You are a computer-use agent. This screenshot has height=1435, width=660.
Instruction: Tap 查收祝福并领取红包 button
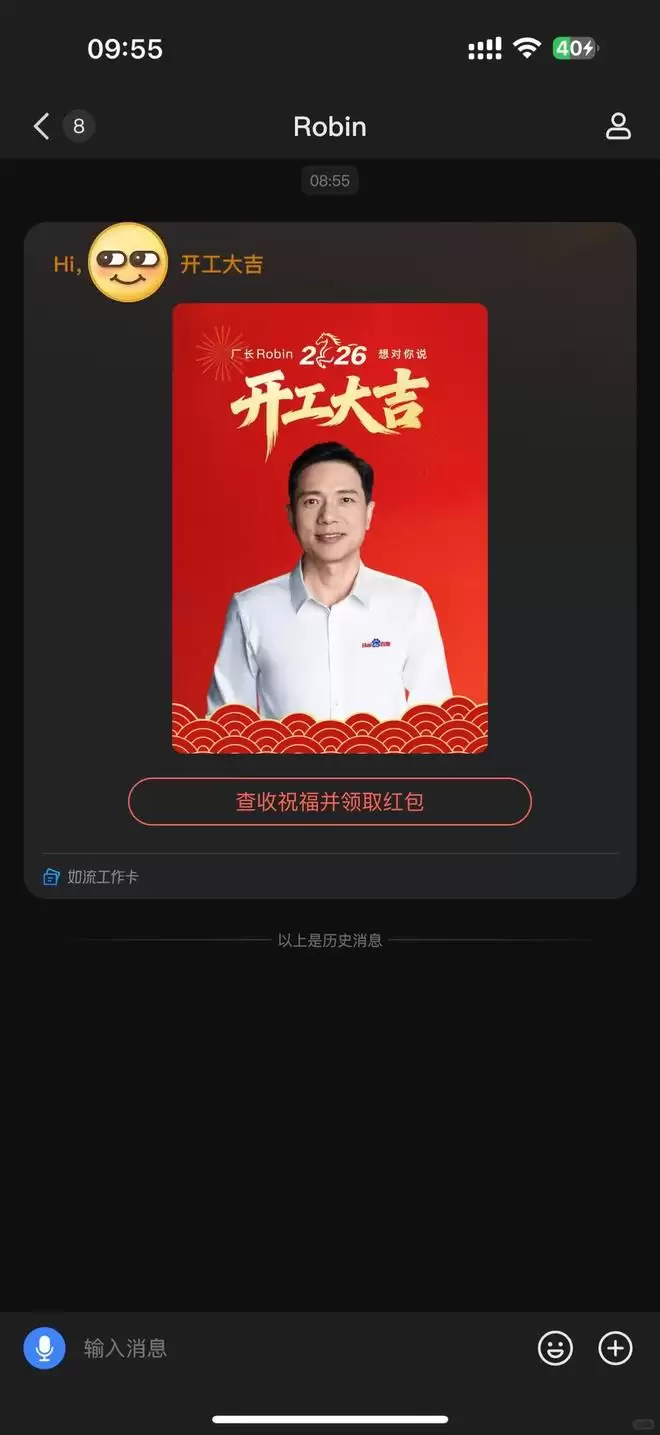329,802
